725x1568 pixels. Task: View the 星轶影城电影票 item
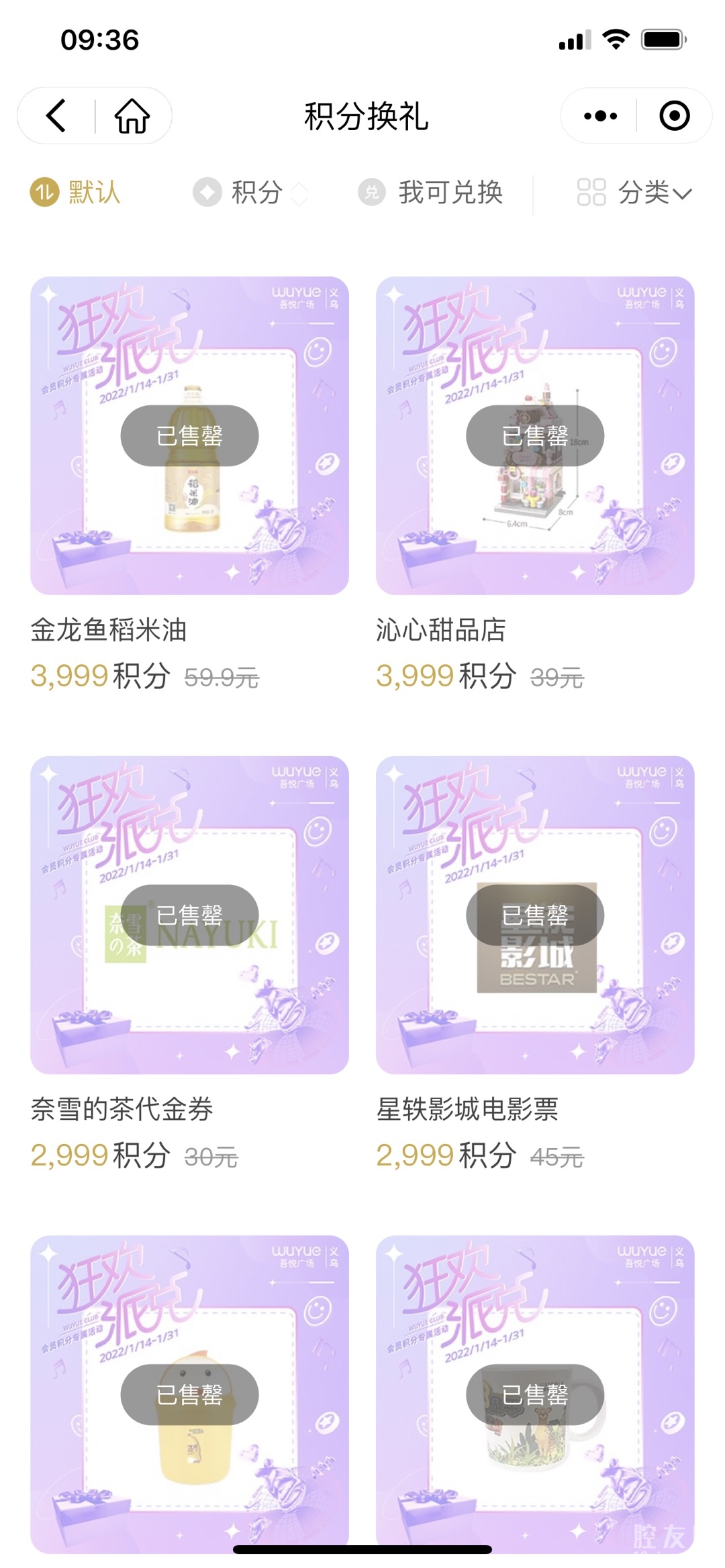[535, 915]
